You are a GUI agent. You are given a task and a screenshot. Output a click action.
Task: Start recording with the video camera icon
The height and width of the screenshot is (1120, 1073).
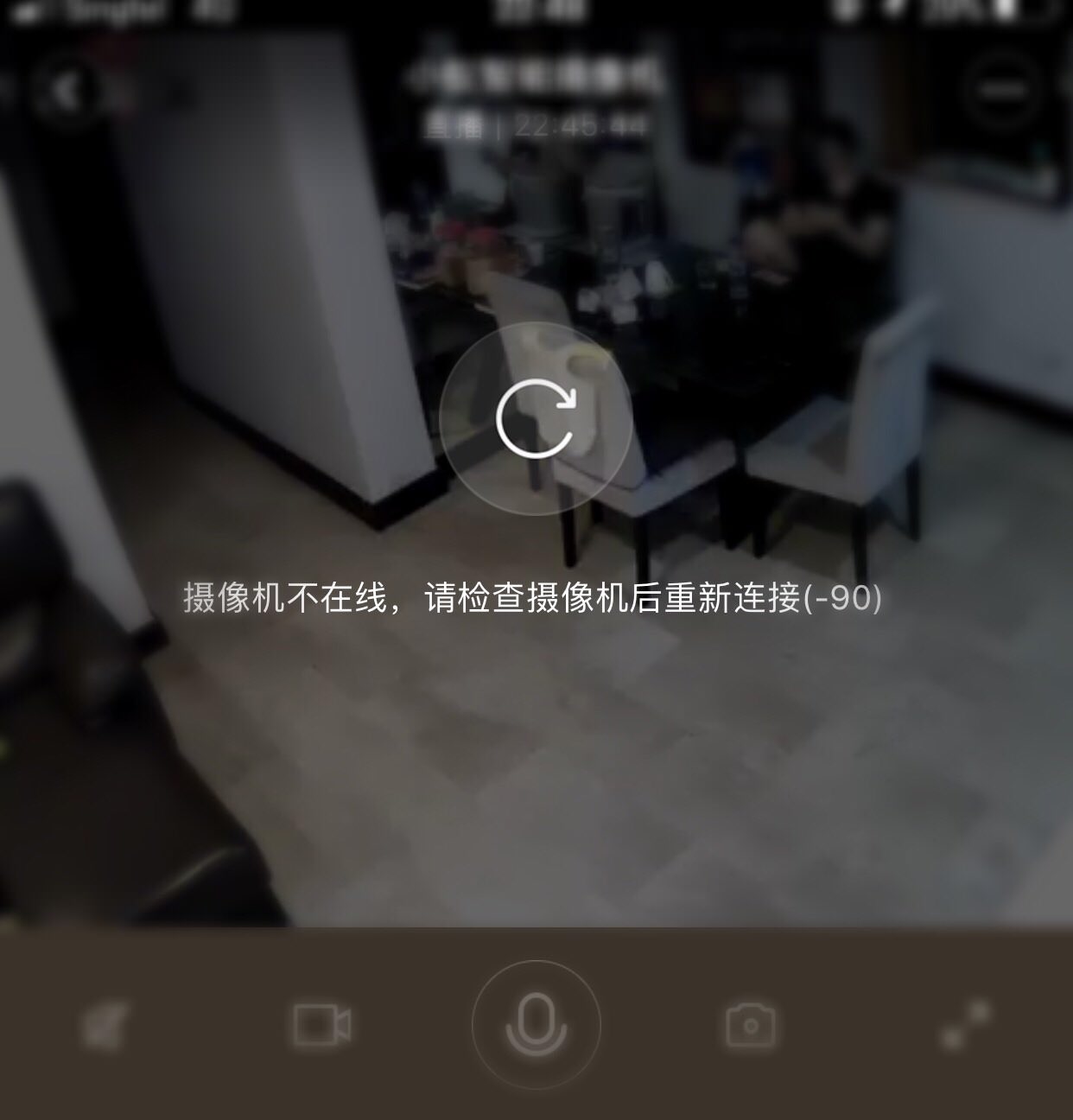click(x=321, y=1025)
